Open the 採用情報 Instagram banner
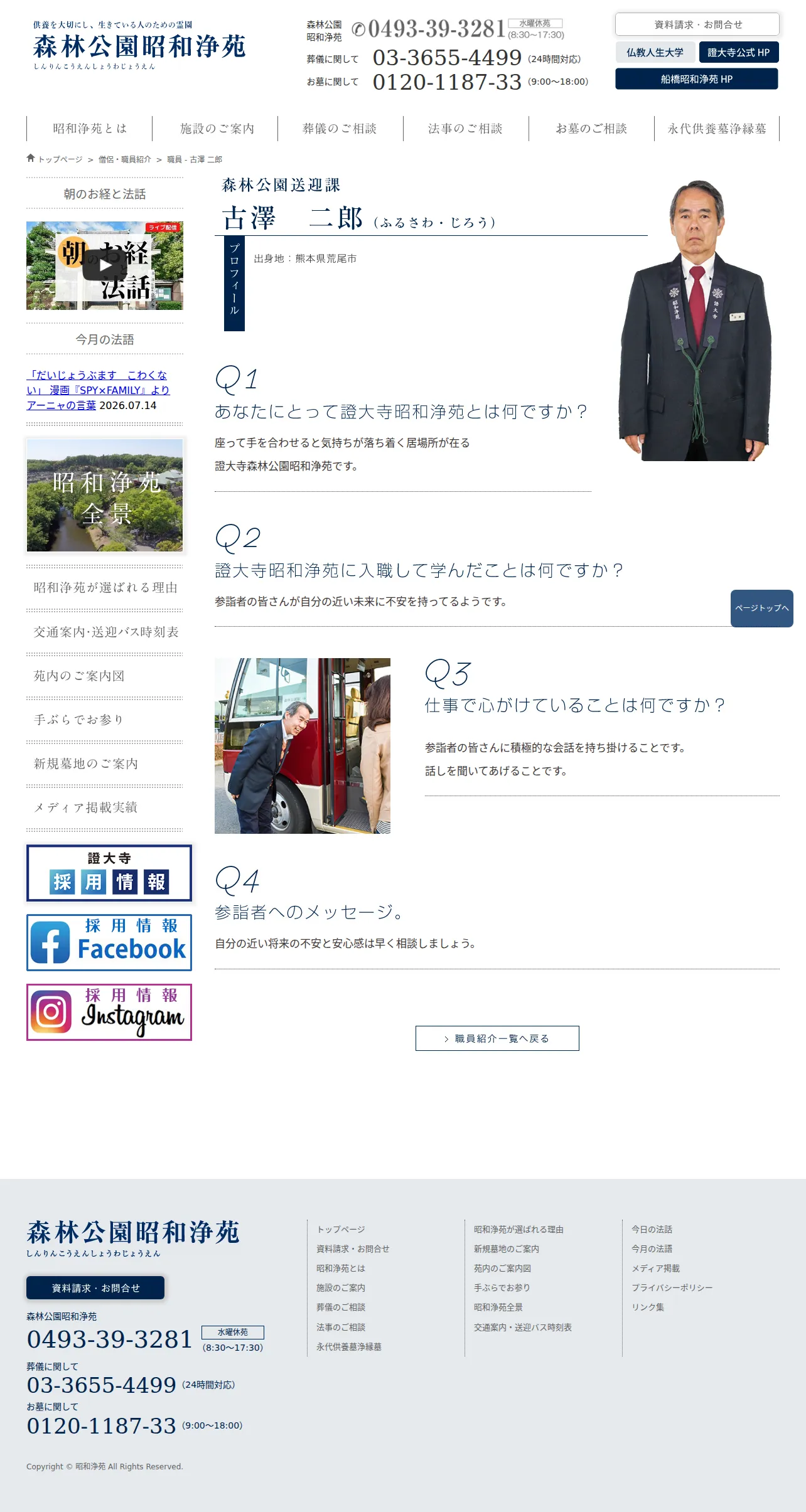Image resolution: width=806 pixels, height=1512 pixels. pos(109,1012)
